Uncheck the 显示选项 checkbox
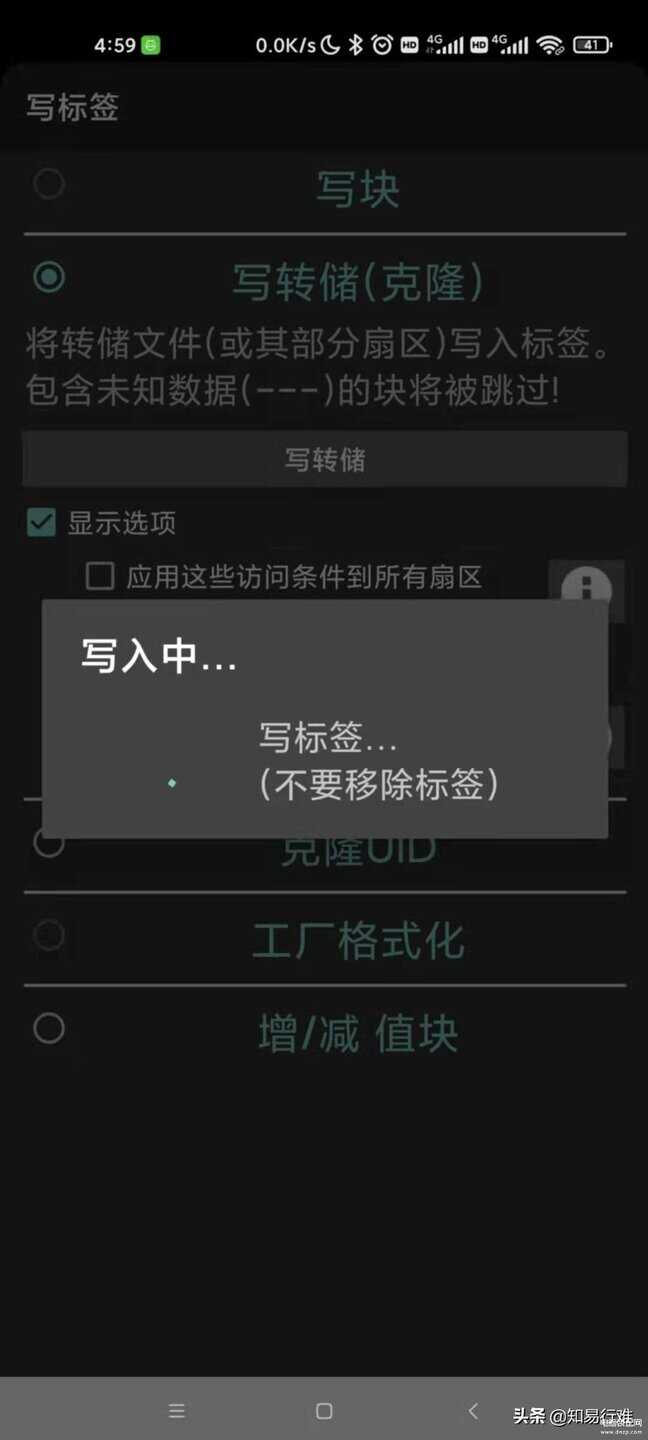Screen dimensions: 648x1440 coord(41,522)
